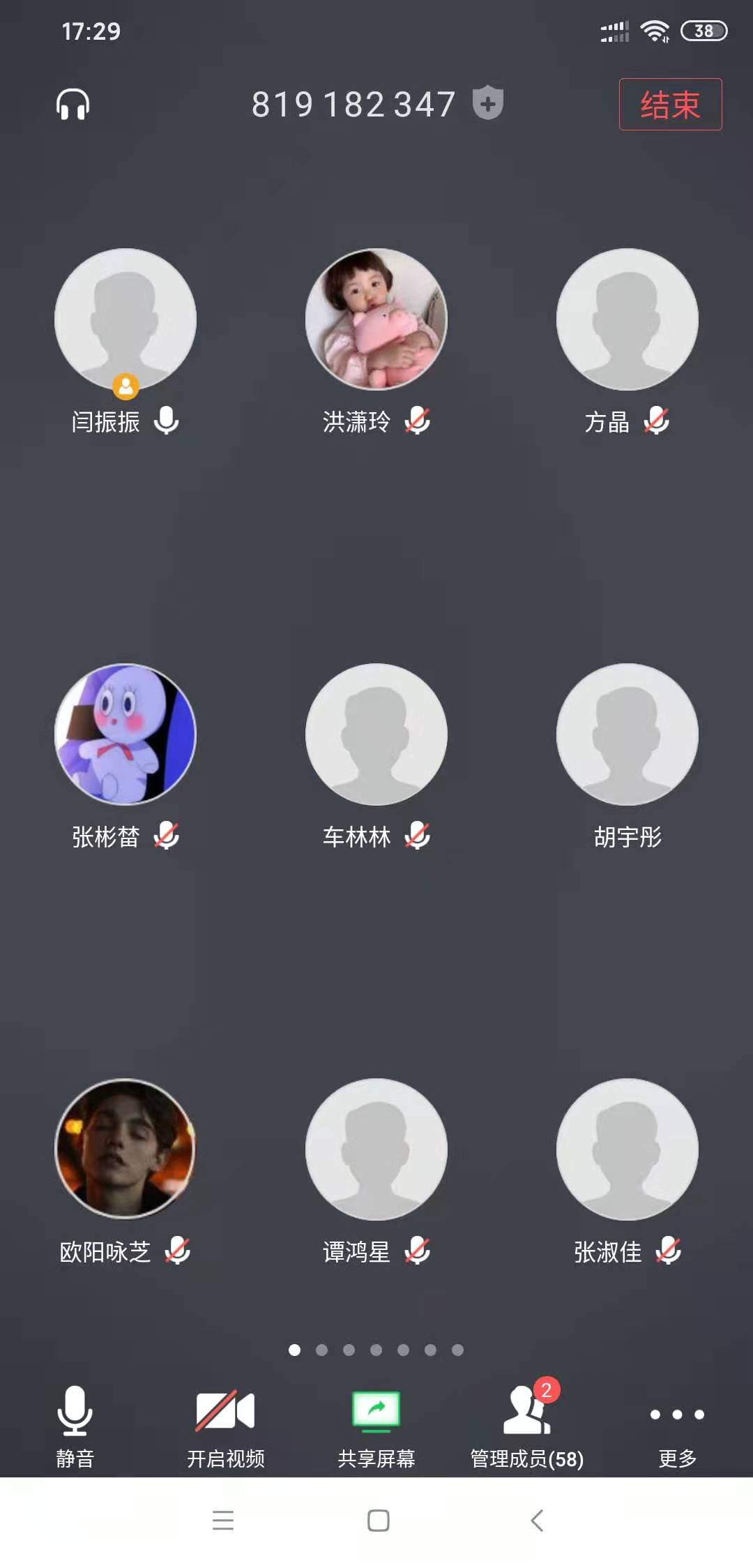Choose participant 张淑佳
The width and height of the screenshot is (753, 1568).
[627, 1149]
